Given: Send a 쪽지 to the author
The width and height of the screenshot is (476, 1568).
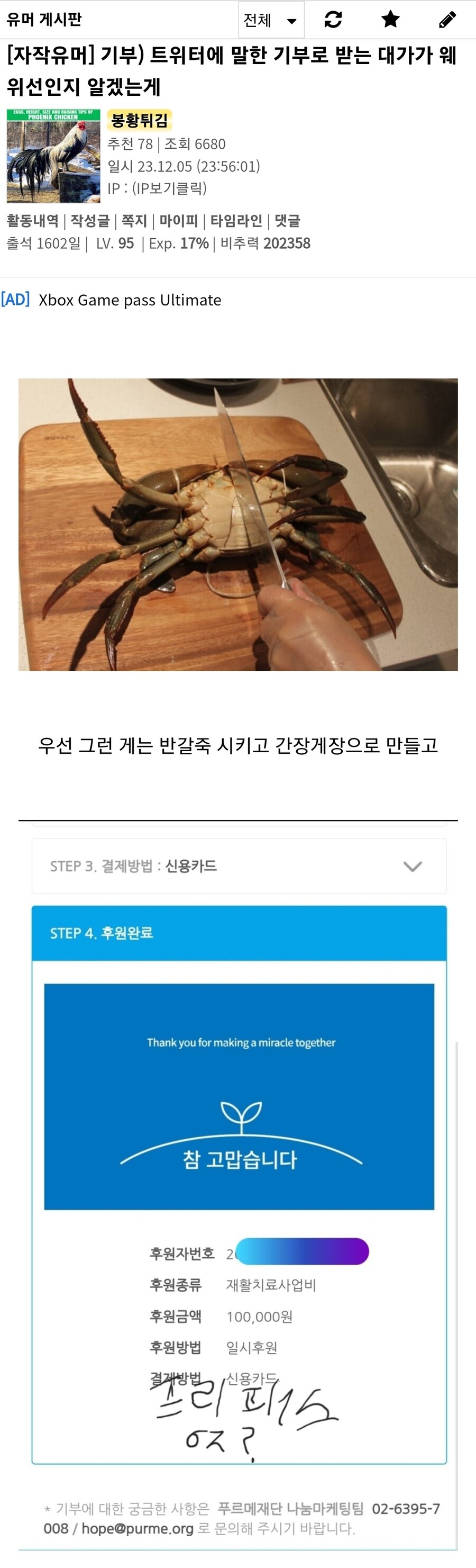Looking at the screenshot, I should (x=134, y=220).
